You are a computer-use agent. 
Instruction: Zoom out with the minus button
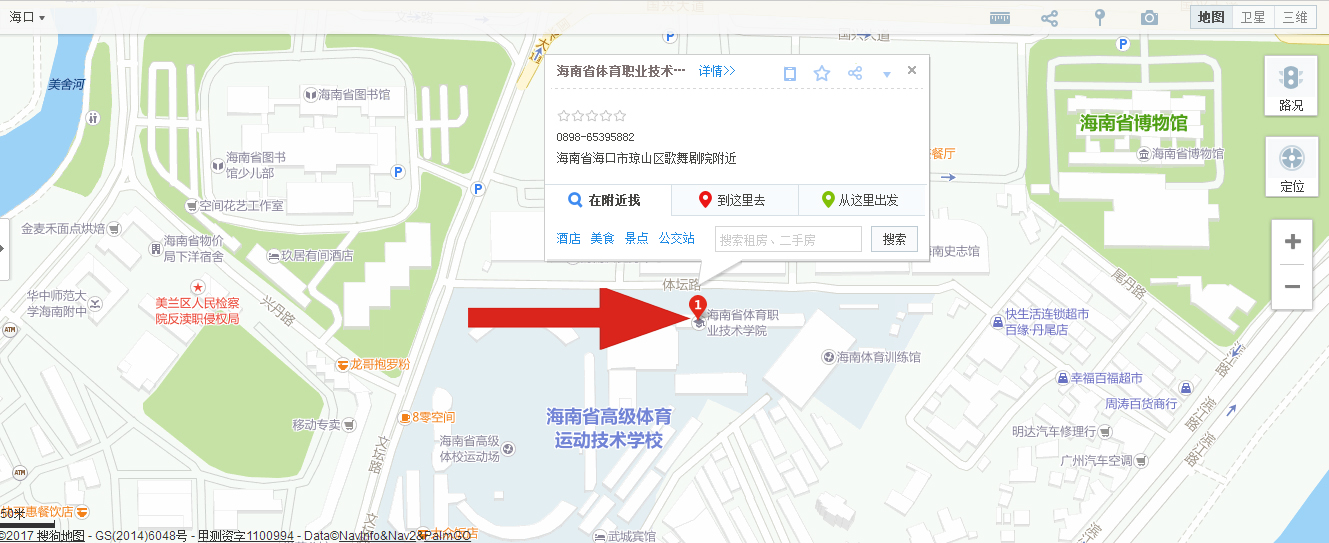(x=1292, y=287)
